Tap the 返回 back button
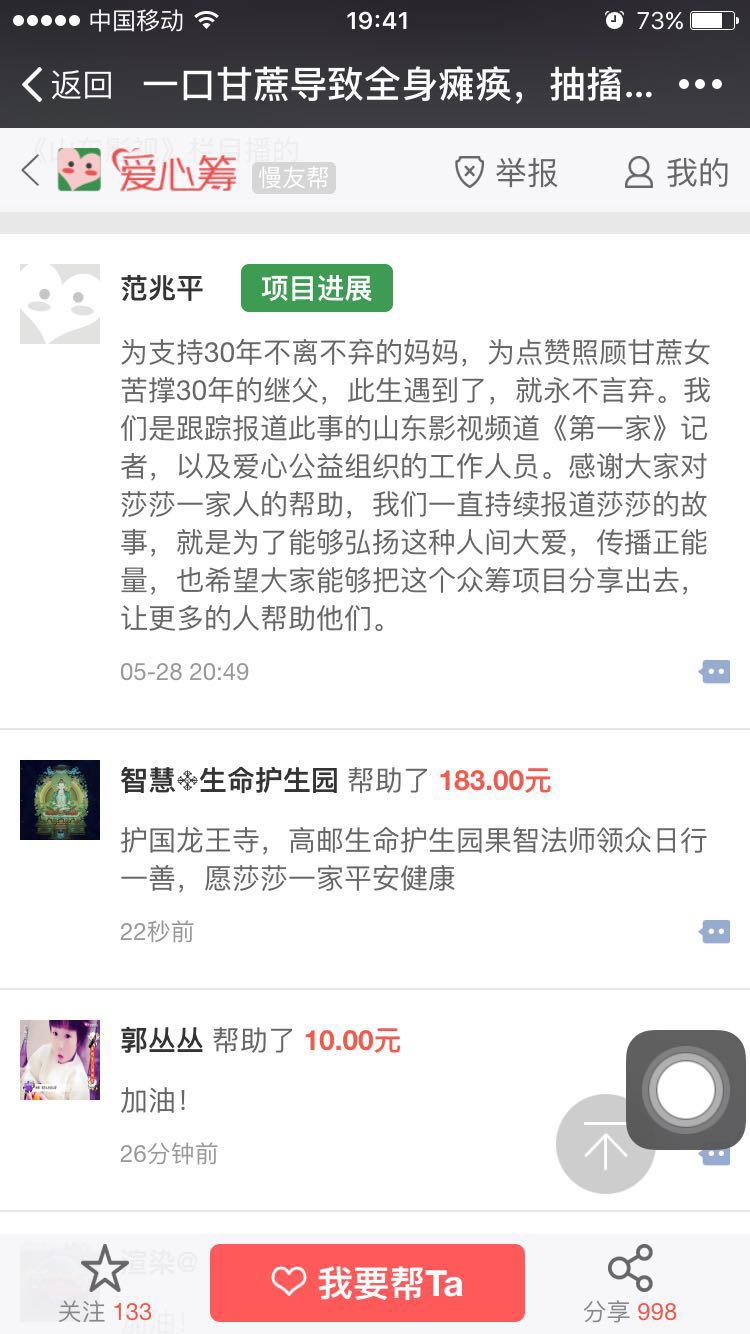750x1334 pixels. pyautogui.click(x=66, y=85)
